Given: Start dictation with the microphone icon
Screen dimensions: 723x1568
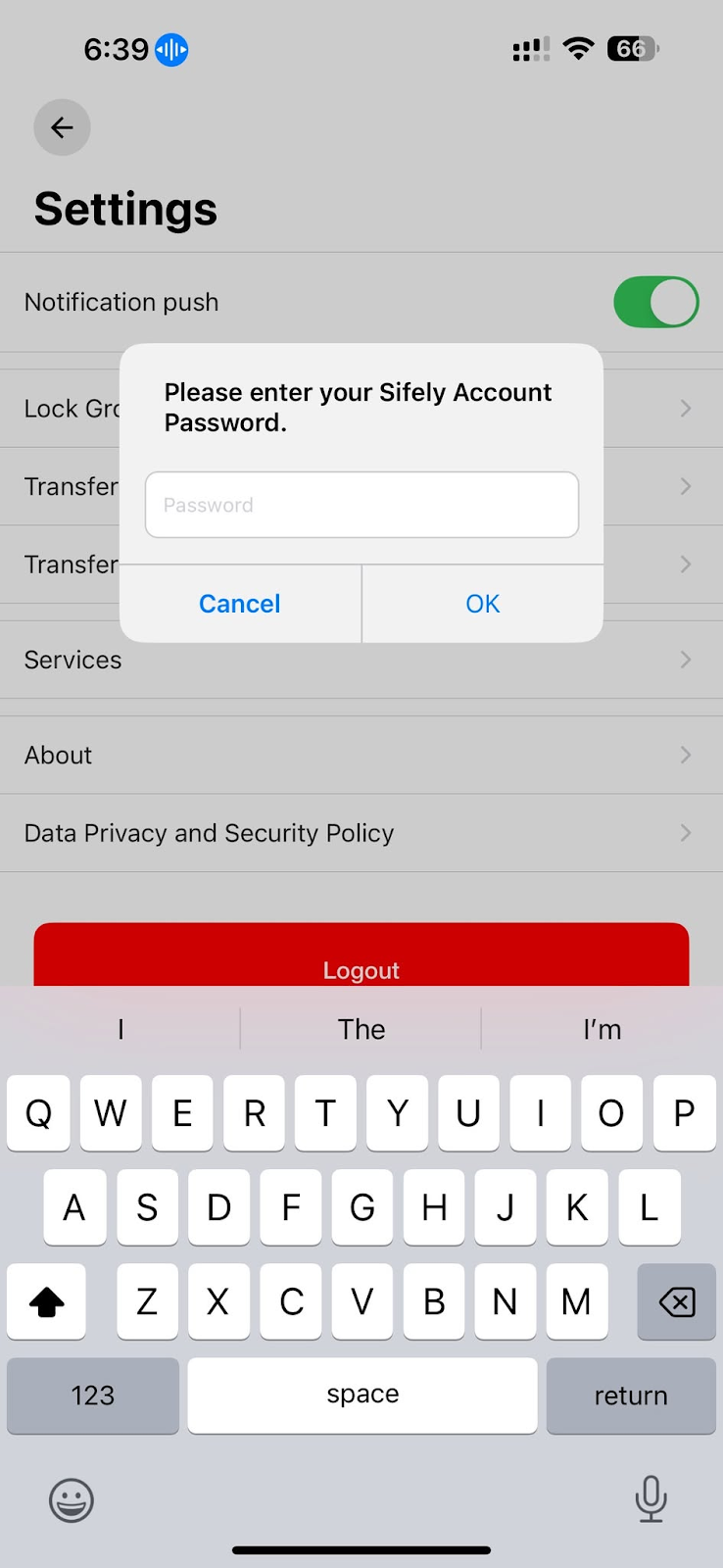Looking at the screenshot, I should coord(651,1498).
